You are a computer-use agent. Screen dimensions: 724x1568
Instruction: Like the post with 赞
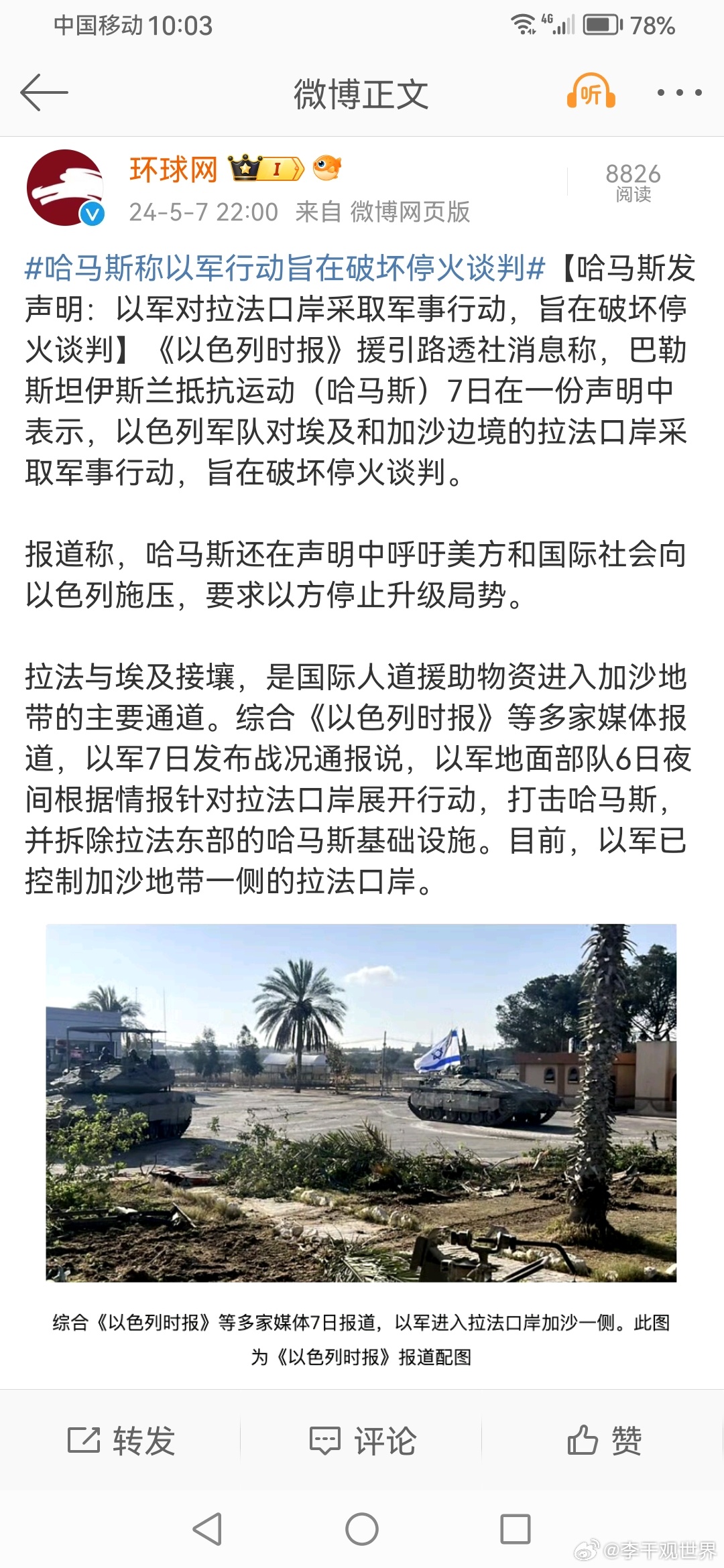(604, 1440)
